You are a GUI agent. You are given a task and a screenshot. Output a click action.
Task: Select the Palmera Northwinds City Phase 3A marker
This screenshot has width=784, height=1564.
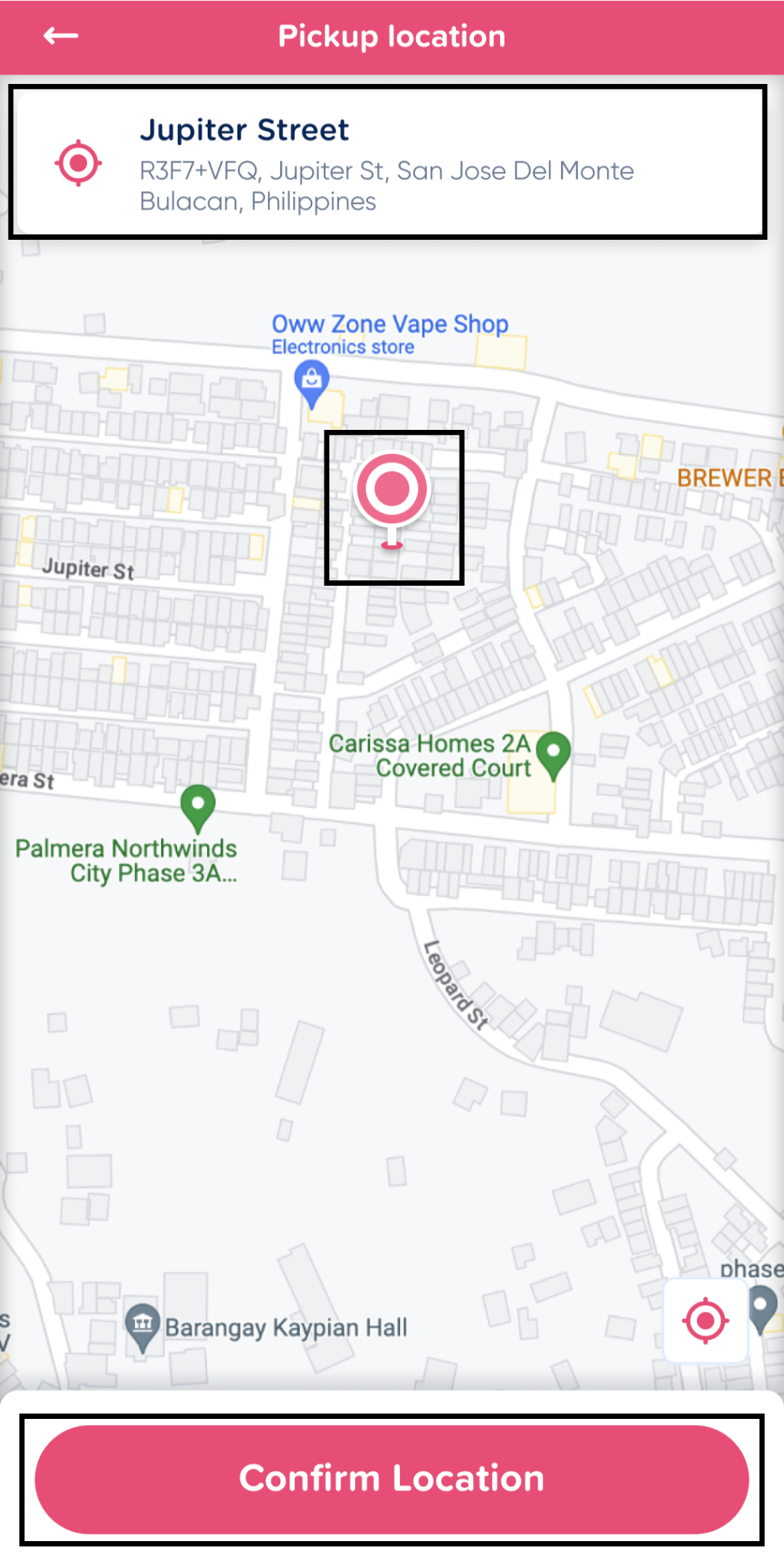click(x=198, y=806)
